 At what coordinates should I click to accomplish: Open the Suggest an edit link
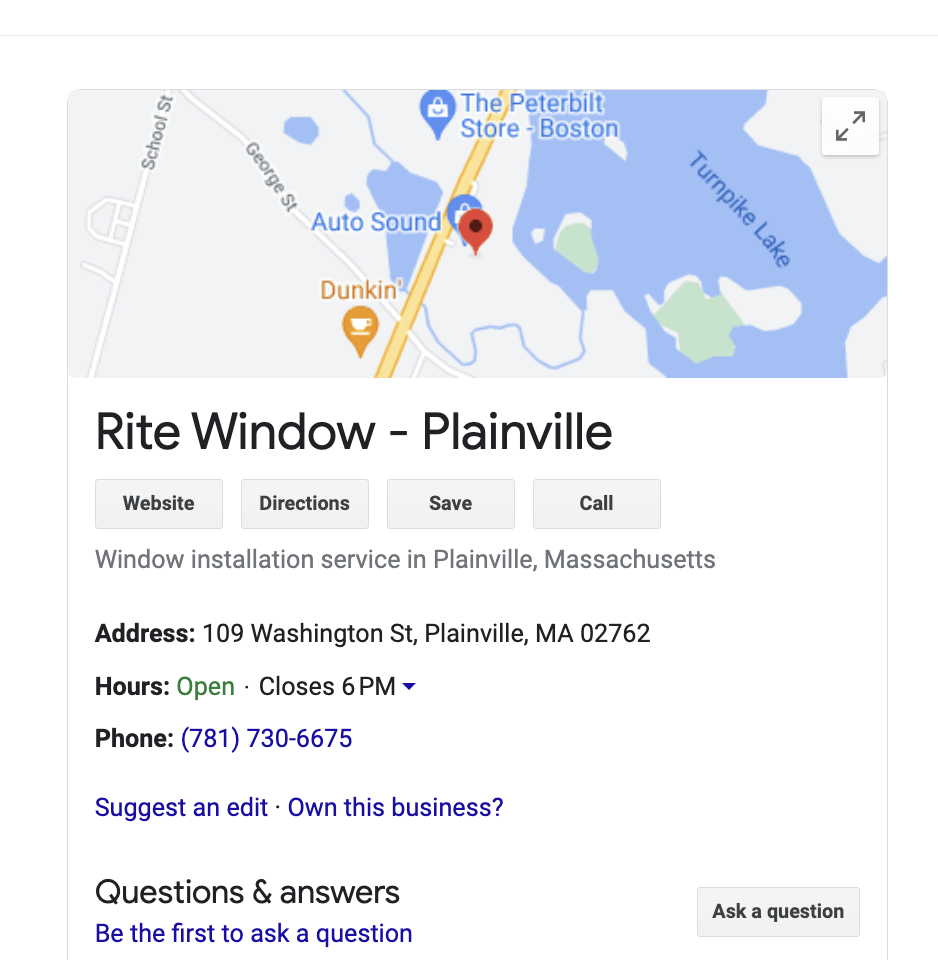(181, 807)
